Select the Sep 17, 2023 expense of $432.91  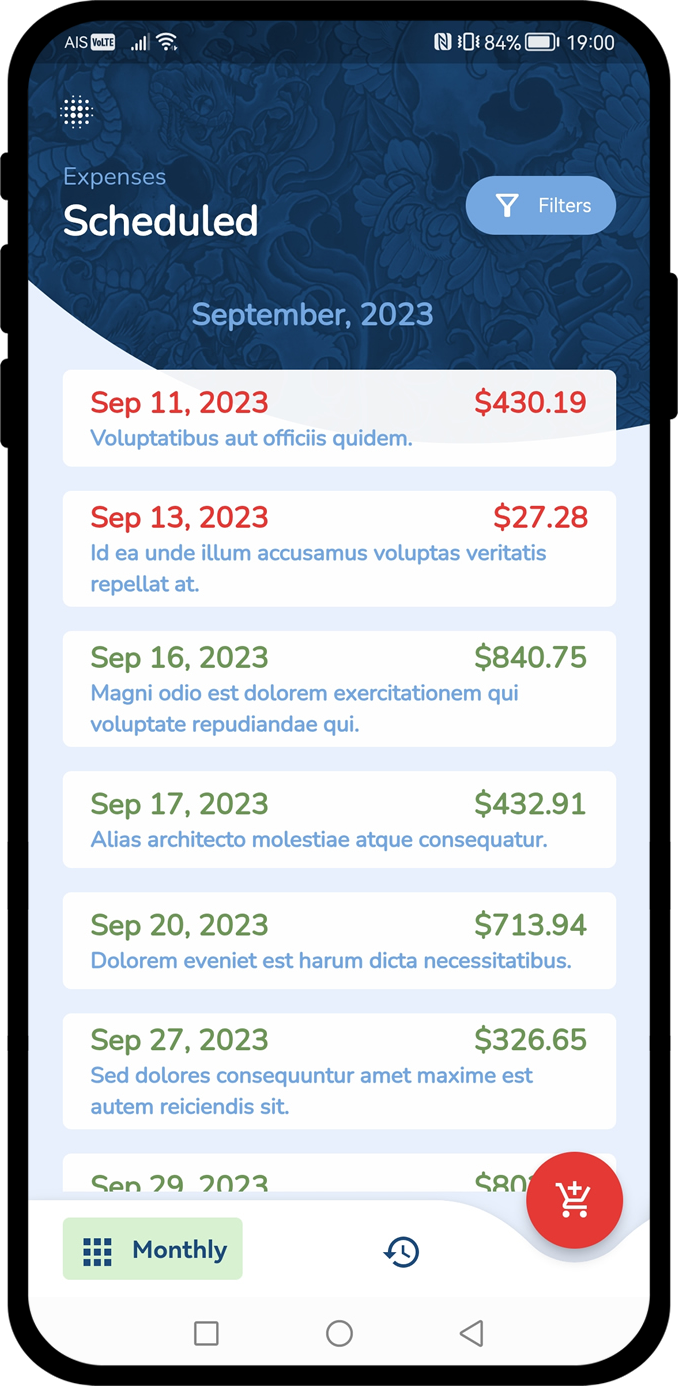click(338, 819)
